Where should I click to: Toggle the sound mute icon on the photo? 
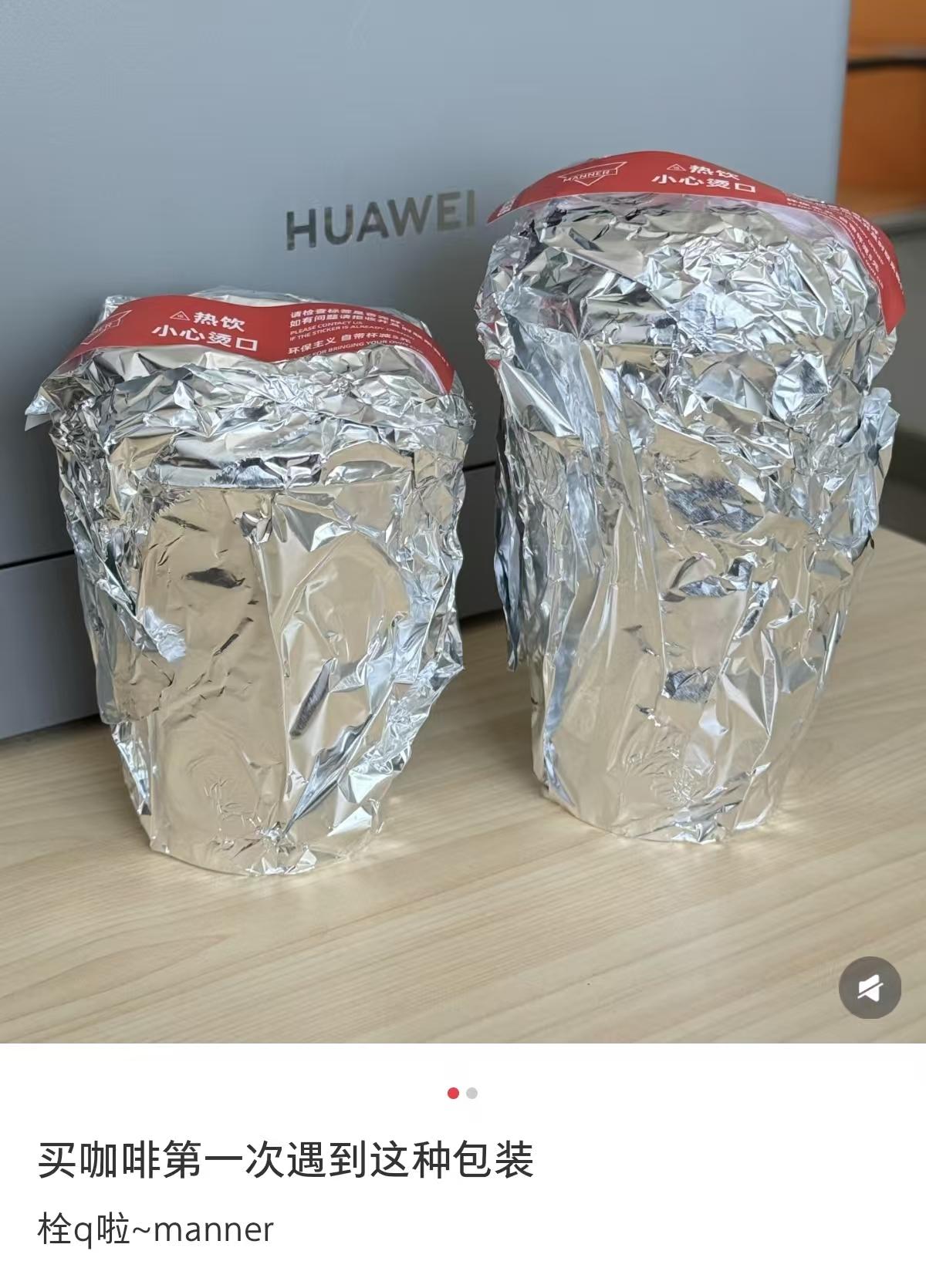point(870,987)
